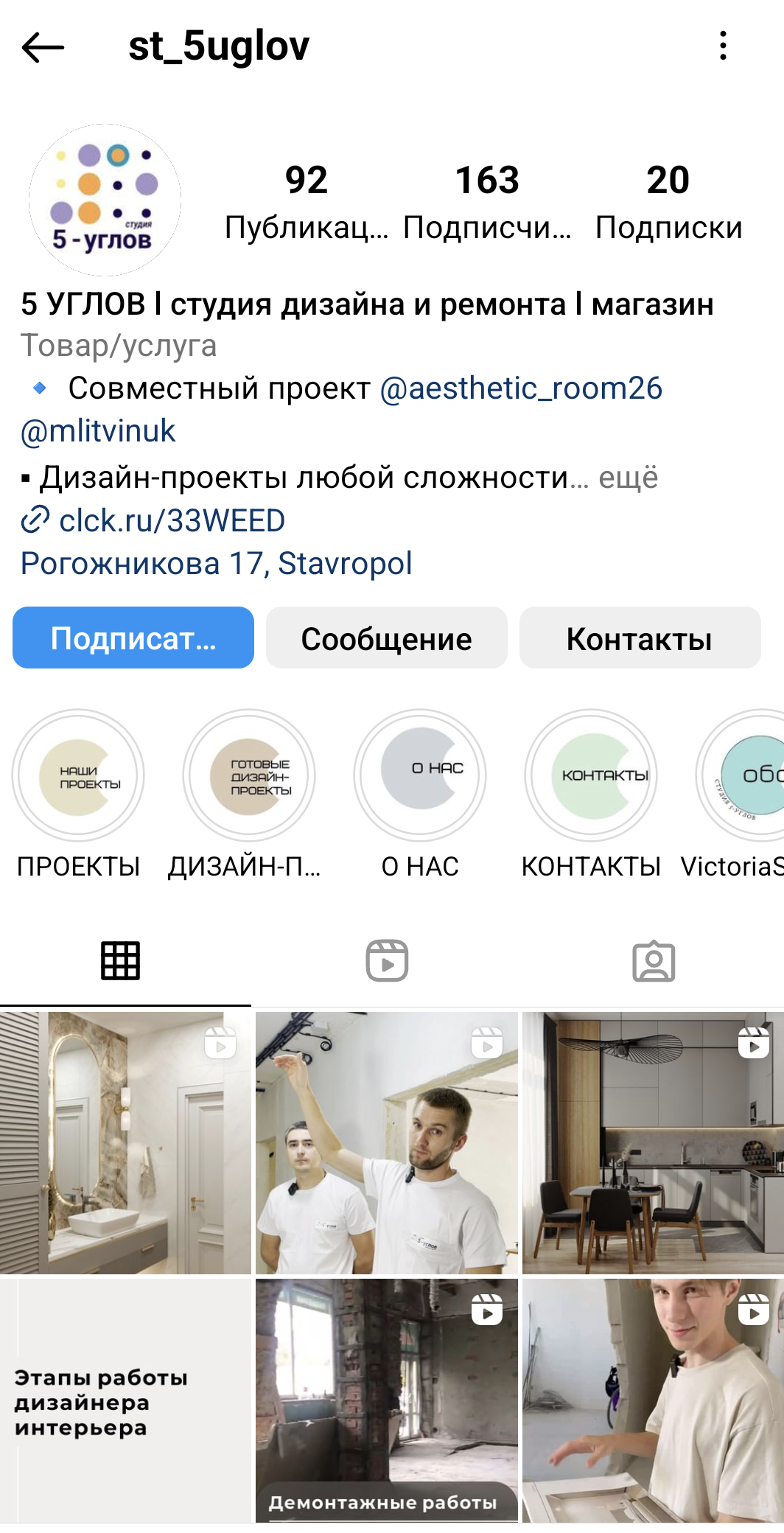Open the Этапы работы дизайнера интерьера post

click(125, 1400)
